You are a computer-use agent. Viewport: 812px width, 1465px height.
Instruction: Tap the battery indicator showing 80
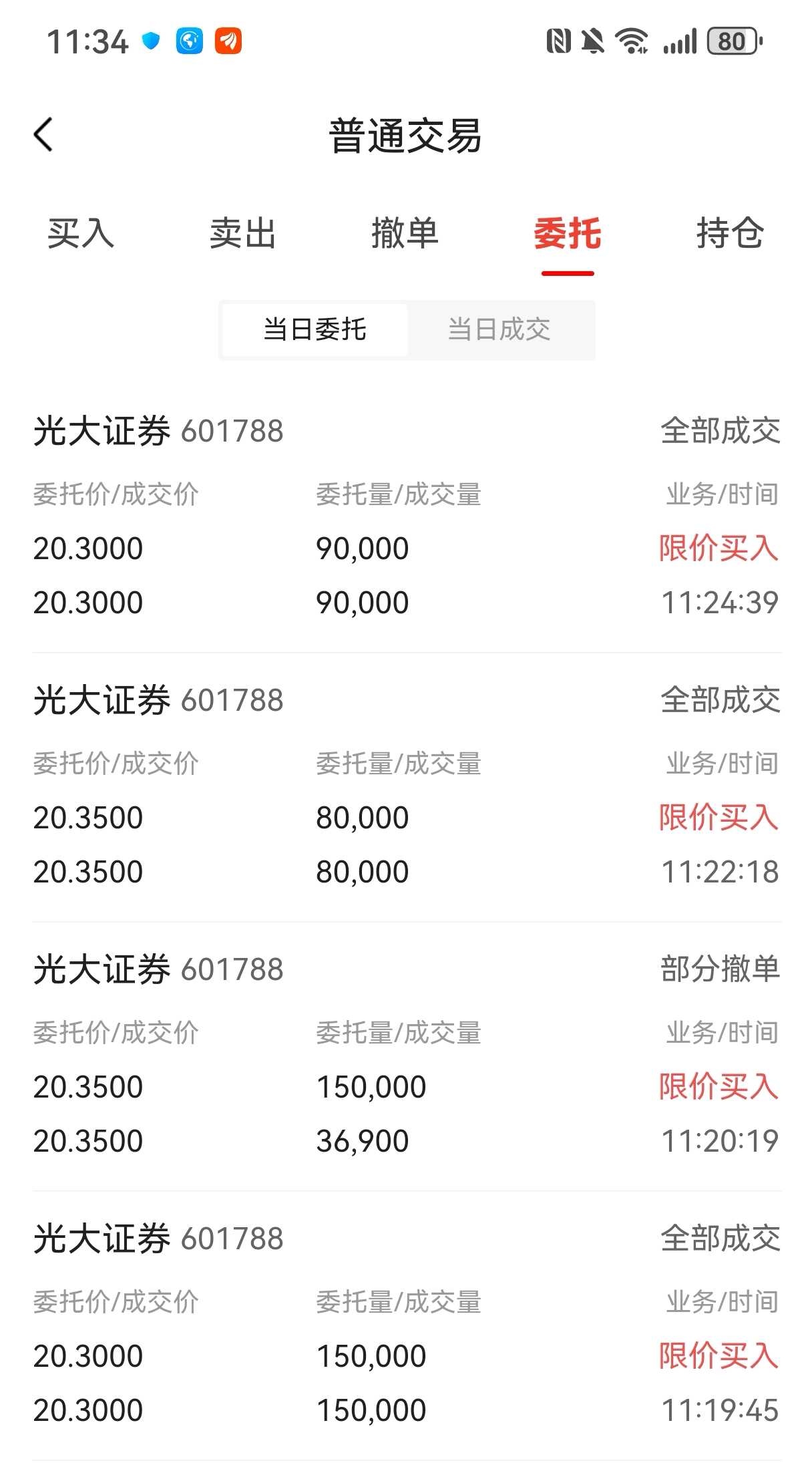[x=729, y=41]
